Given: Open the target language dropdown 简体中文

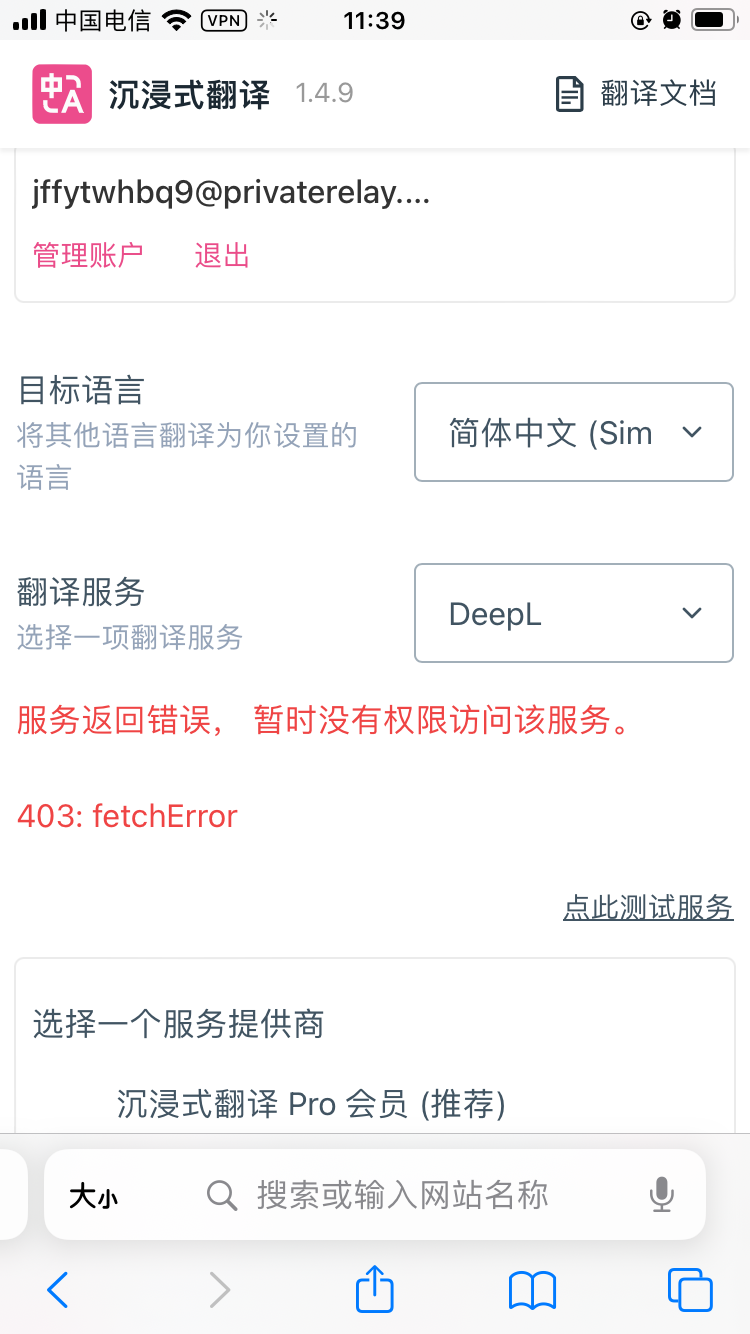Looking at the screenshot, I should [x=574, y=432].
